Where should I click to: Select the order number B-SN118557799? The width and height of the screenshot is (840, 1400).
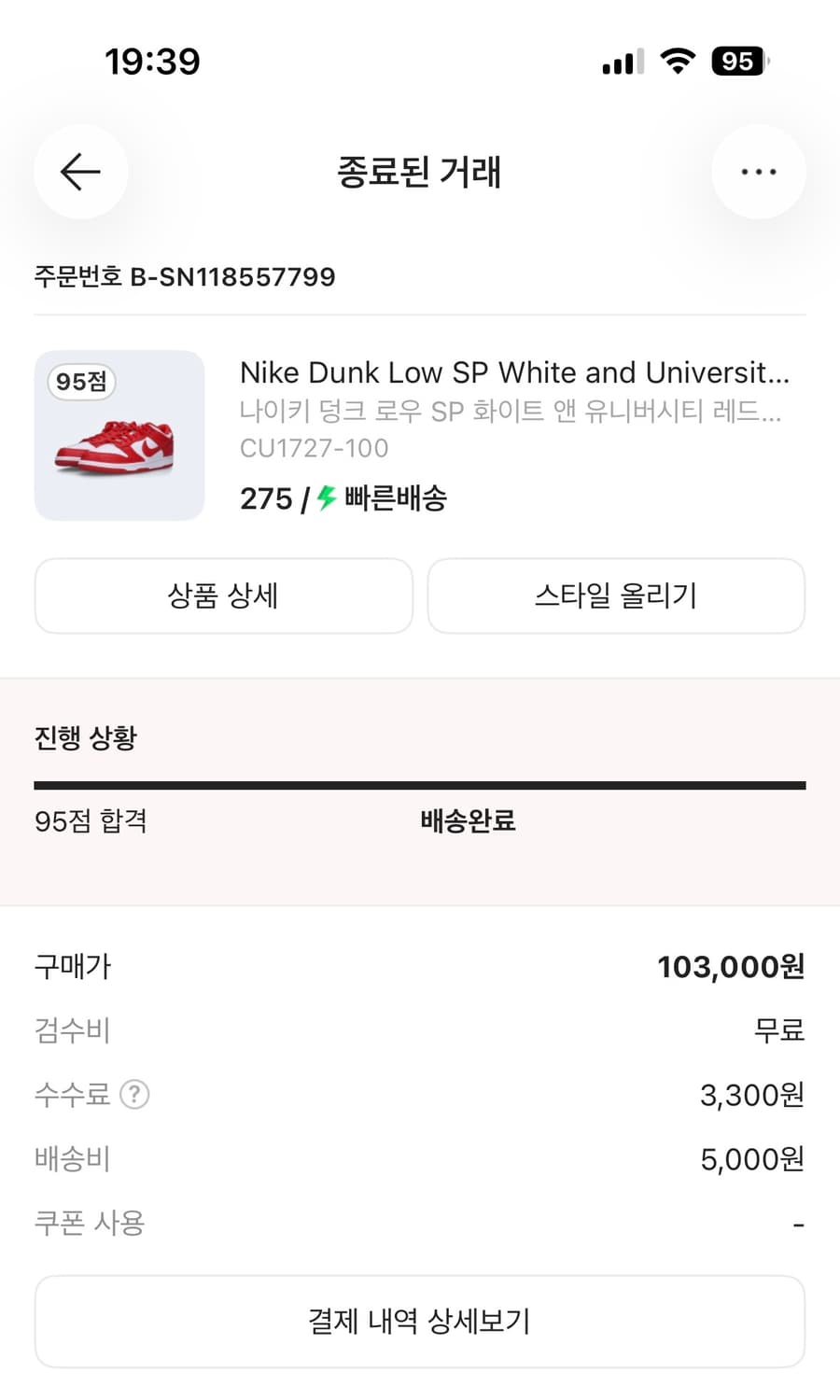(x=184, y=276)
